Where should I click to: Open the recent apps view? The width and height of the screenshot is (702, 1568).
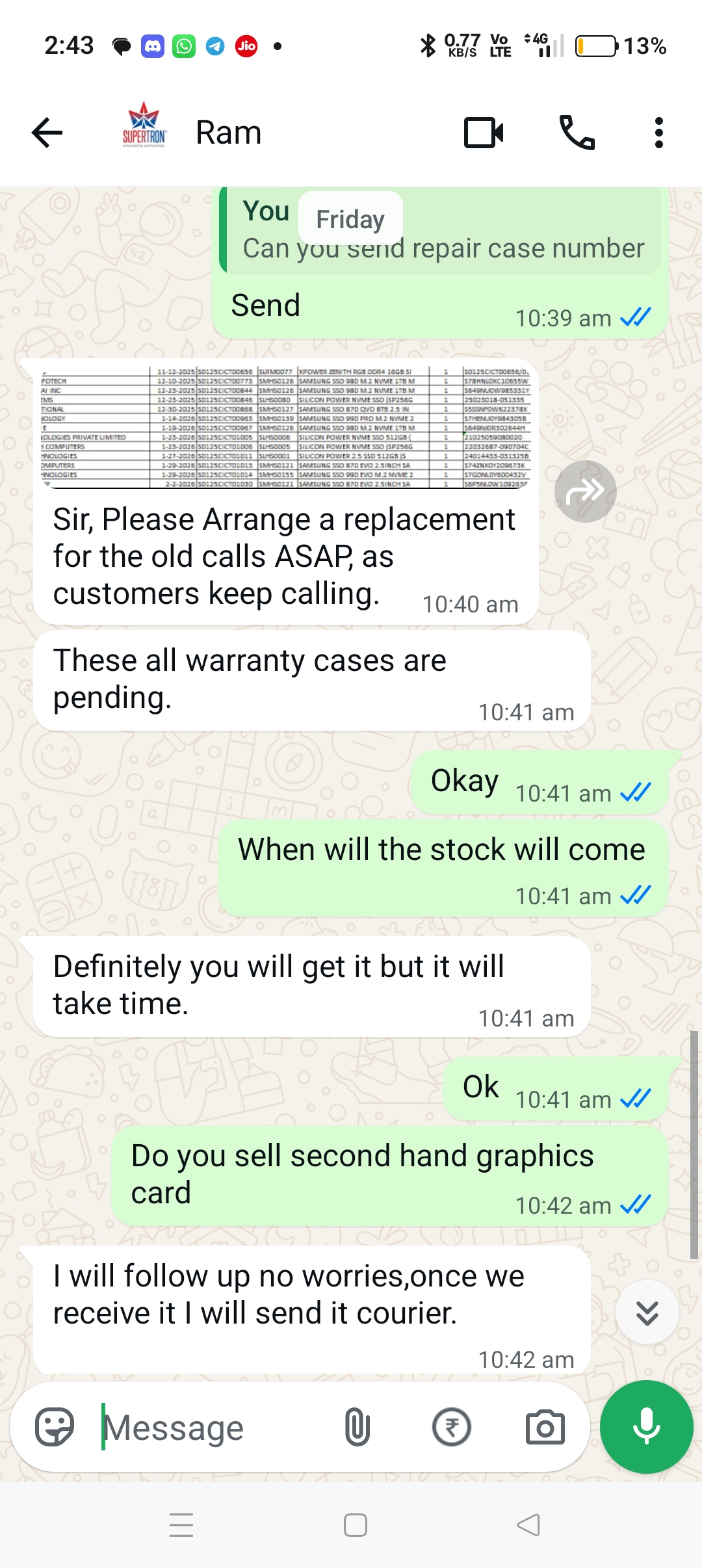181,1524
